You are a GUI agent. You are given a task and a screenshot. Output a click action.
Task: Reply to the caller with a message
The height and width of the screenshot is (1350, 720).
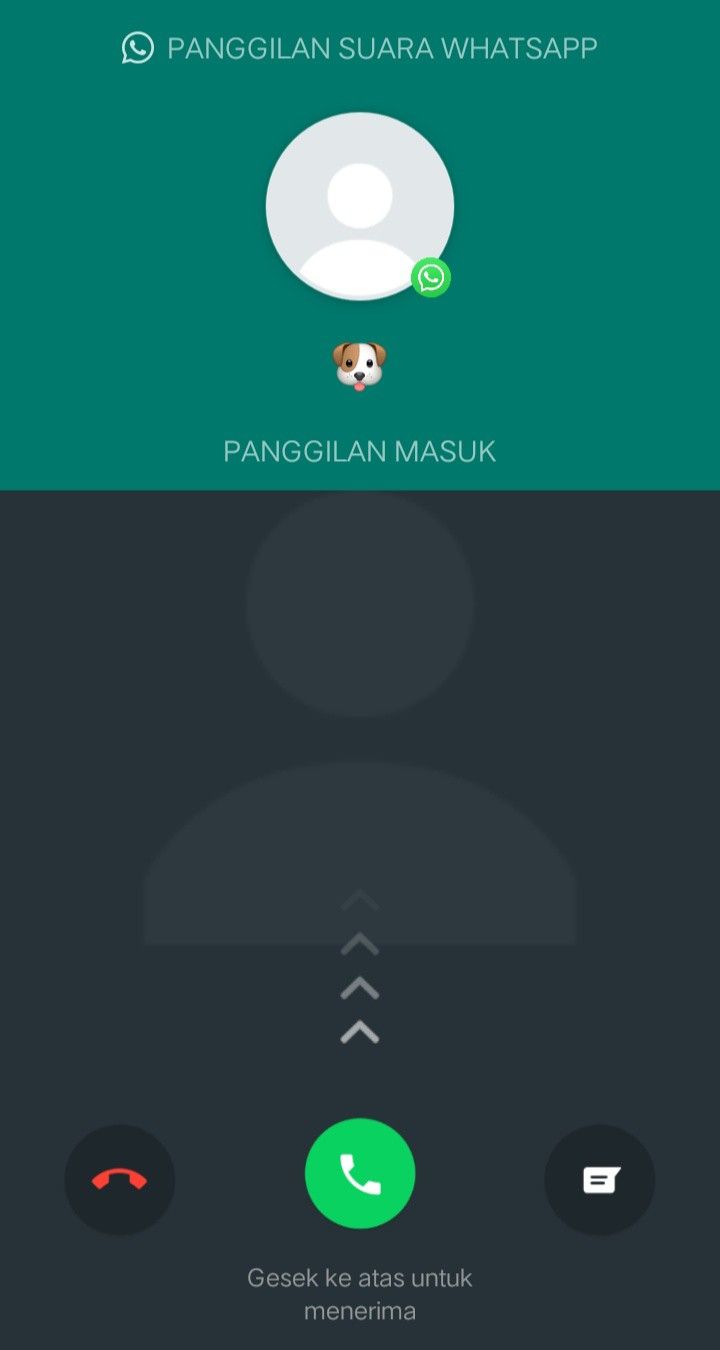click(x=600, y=1180)
